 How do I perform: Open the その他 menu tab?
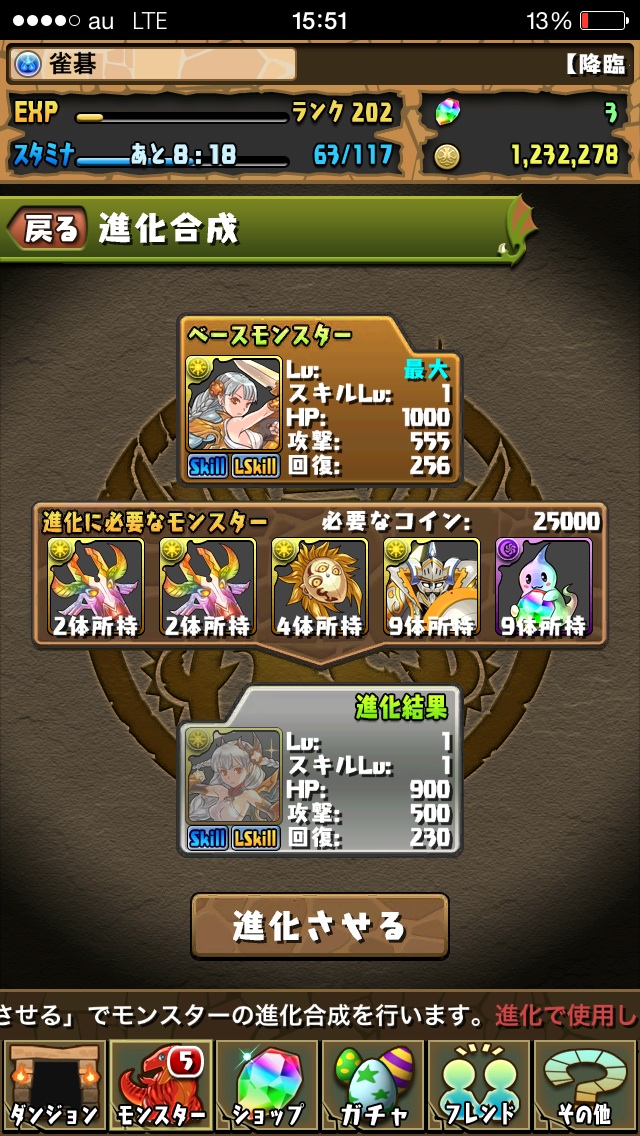tap(586, 1085)
